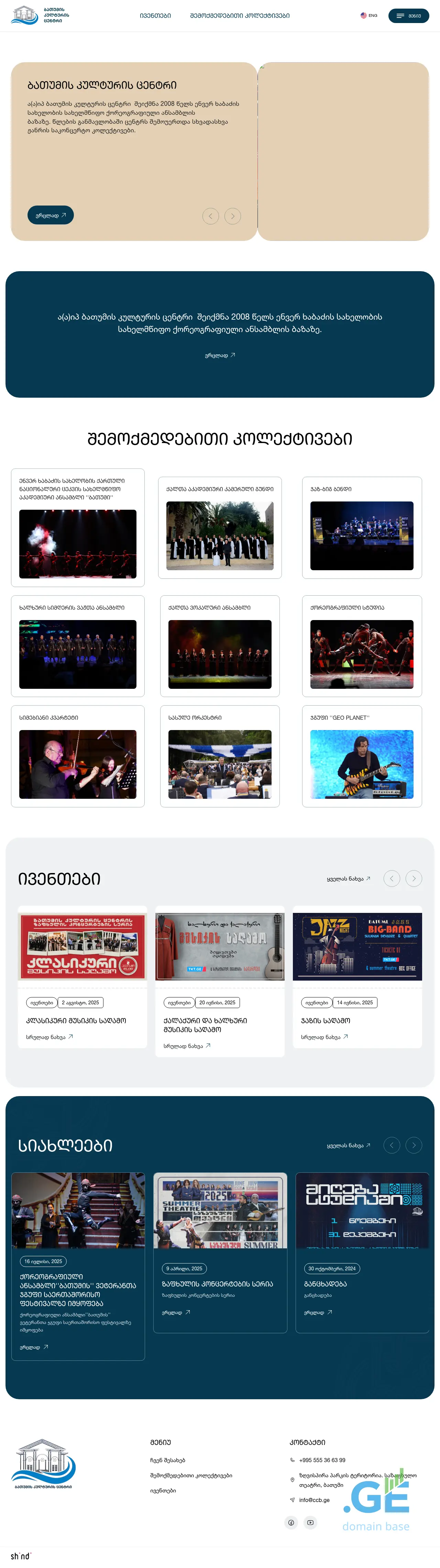Tap the ვრცლად button in the hero card
Viewport: 440px width, 1568px height.
click(51, 216)
